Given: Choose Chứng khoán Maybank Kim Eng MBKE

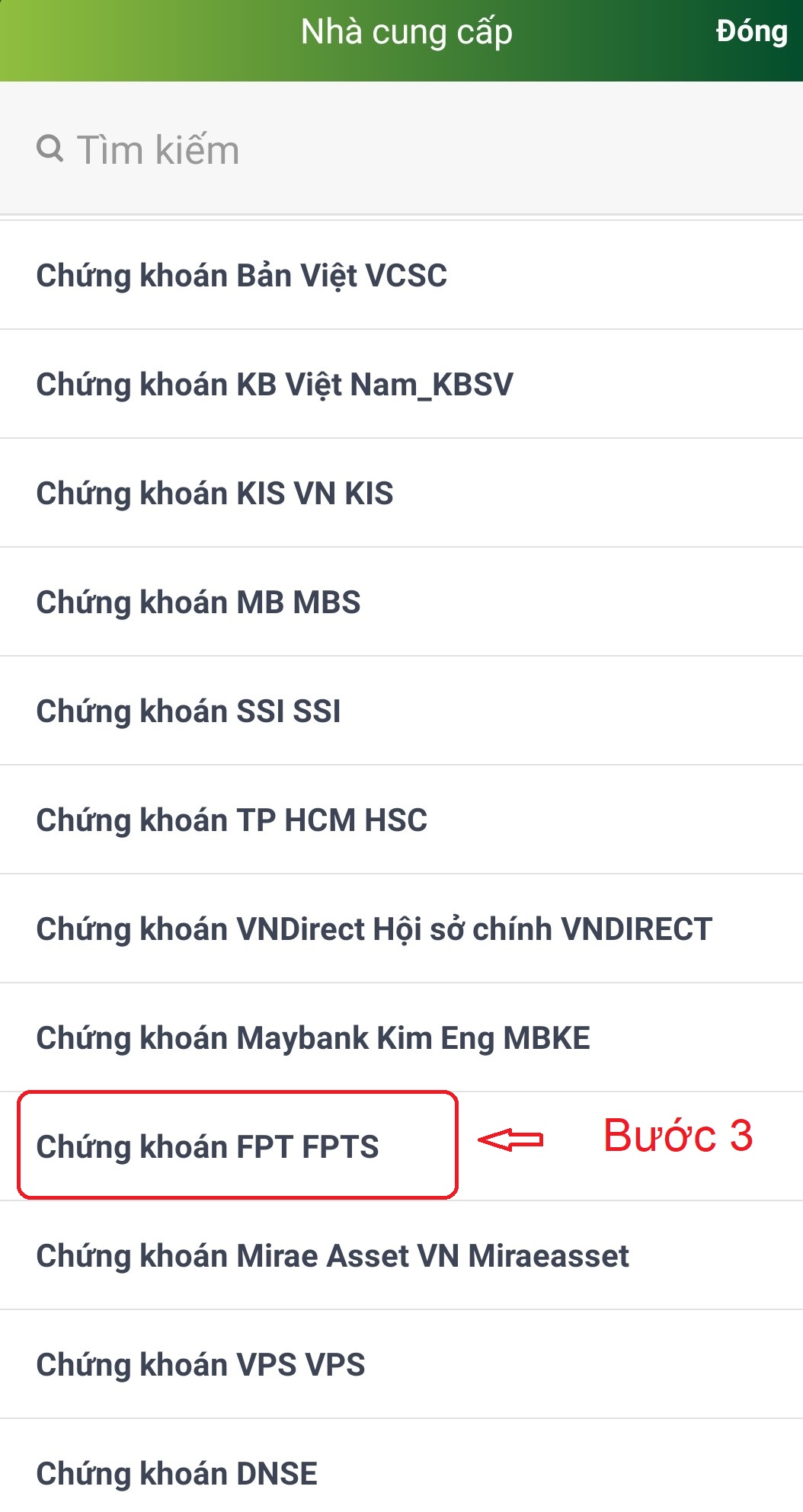Looking at the screenshot, I should (x=401, y=1038).
